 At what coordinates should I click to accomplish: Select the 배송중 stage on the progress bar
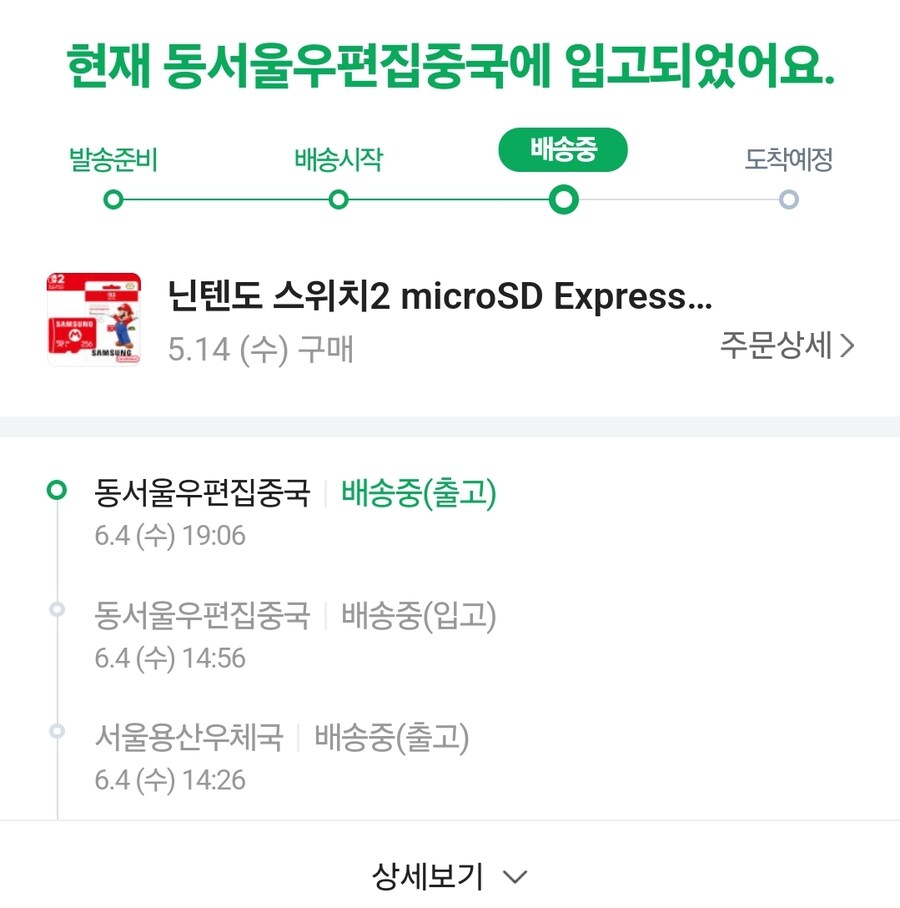[x=564, y=150]
